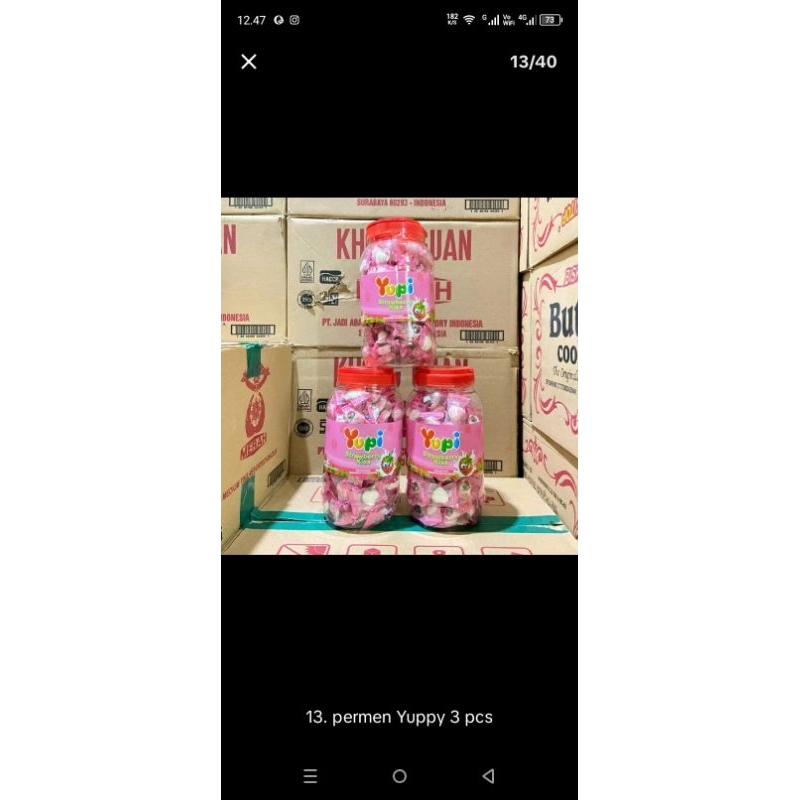Viewport: 800px width, 800px height.
Task: Close the image viewer
Action: 249,62
